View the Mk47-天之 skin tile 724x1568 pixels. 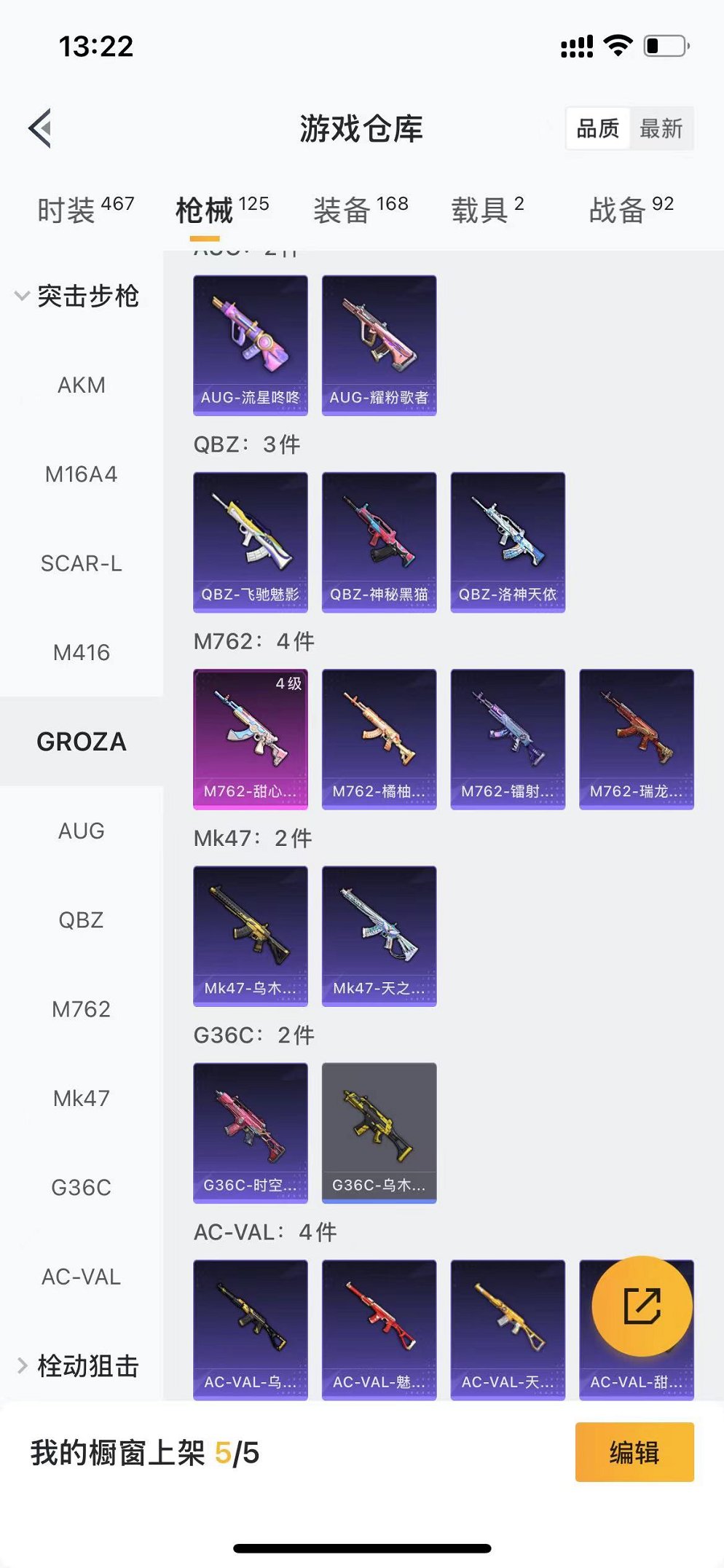[379, 936]
